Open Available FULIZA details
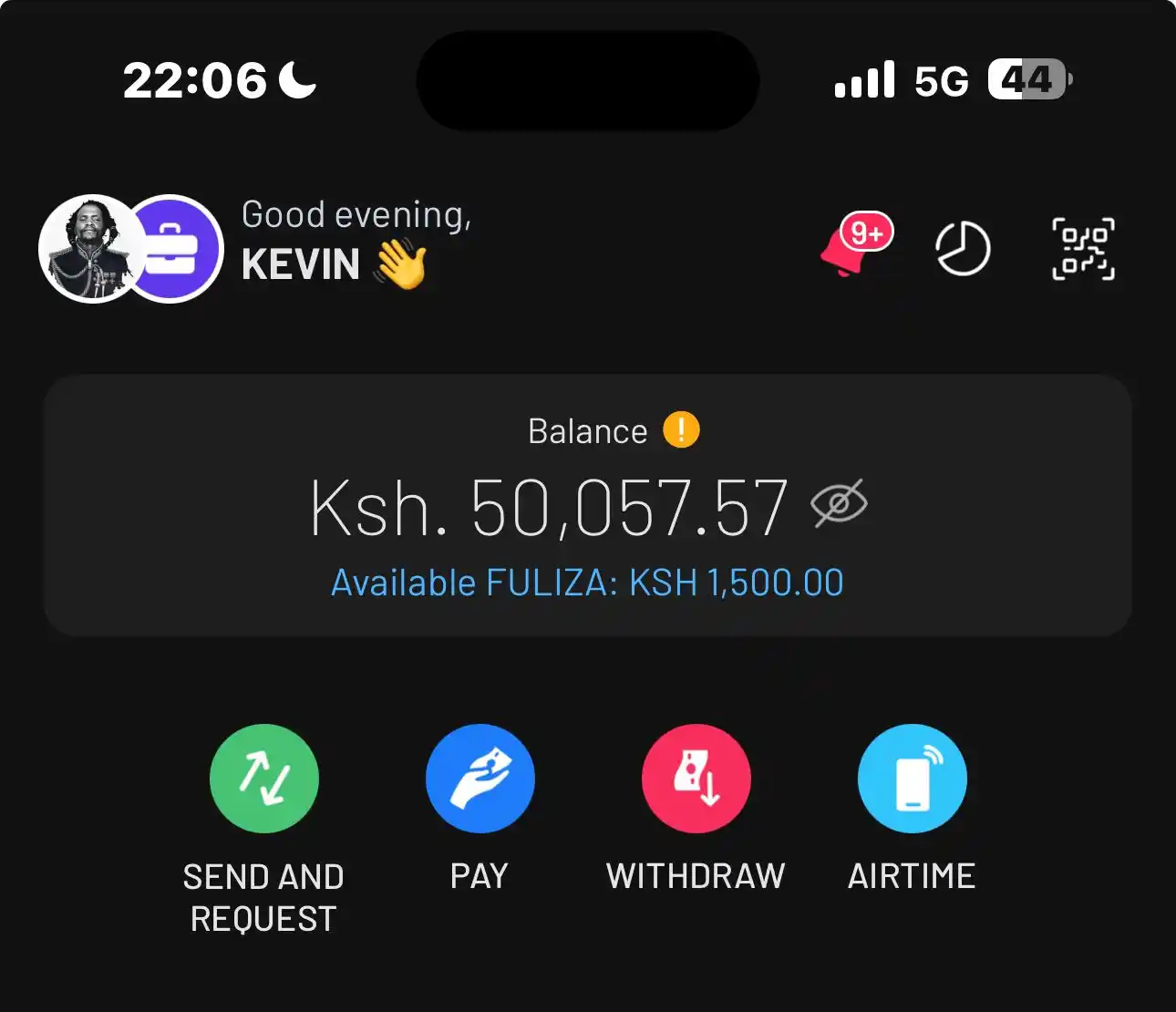 click(587, 583)
